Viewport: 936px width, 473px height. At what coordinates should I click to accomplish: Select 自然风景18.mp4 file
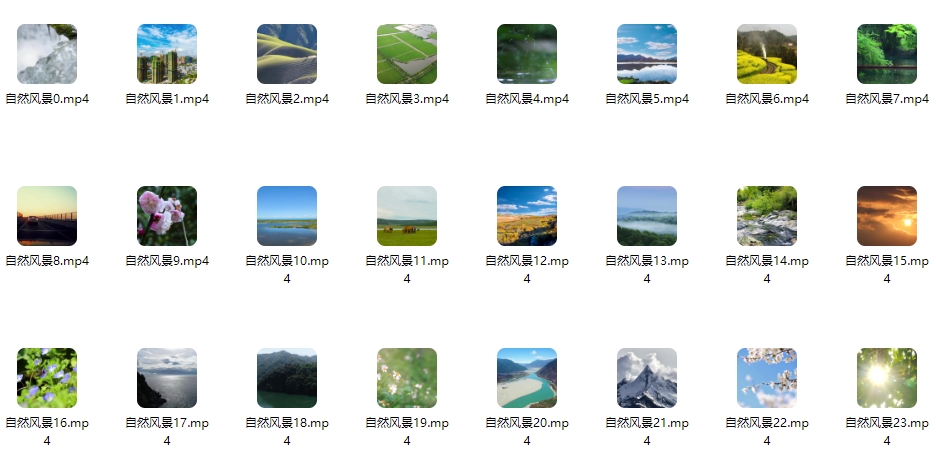pos(287,378)
